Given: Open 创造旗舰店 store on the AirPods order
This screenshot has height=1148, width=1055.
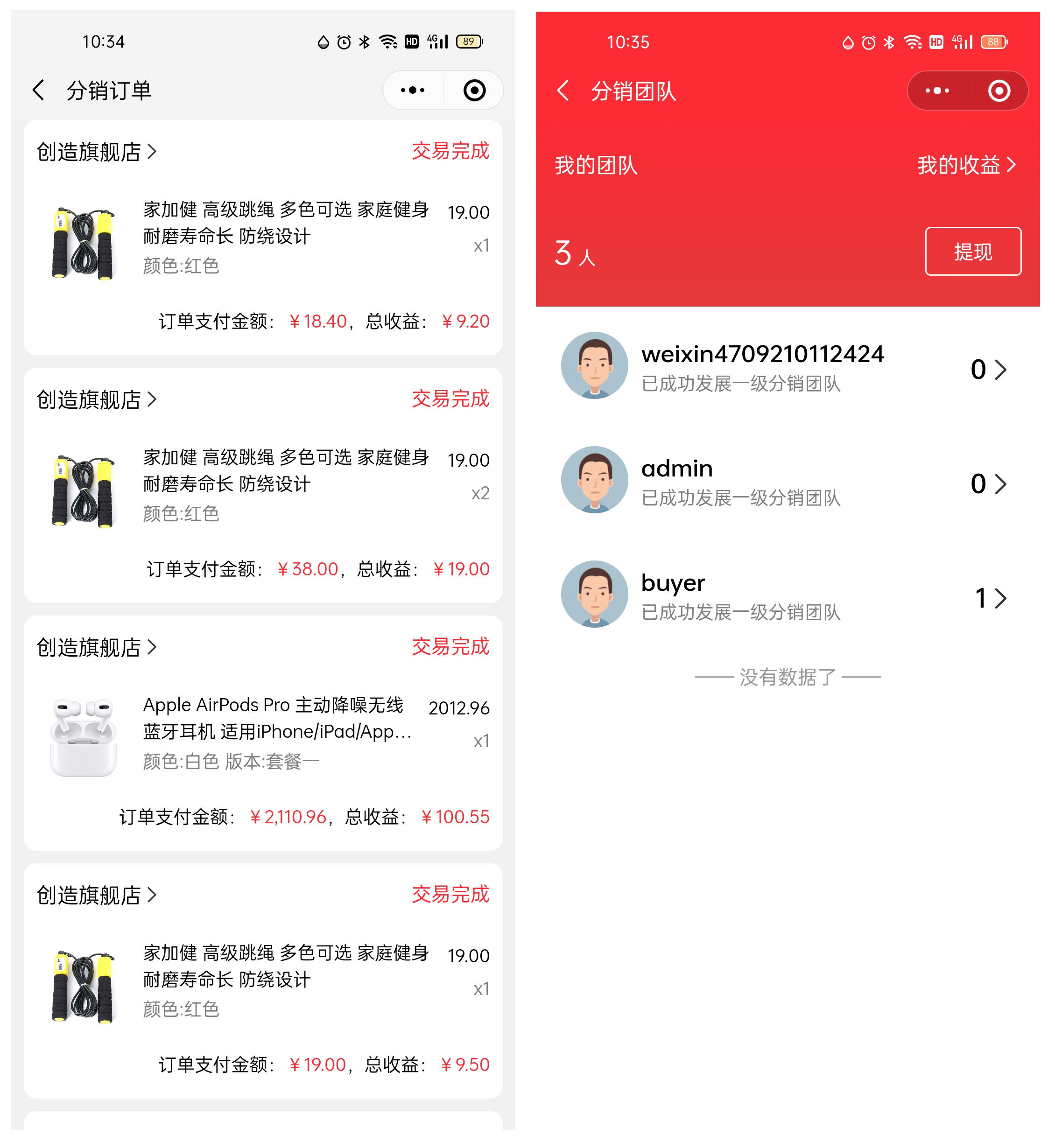Looking at the screenshot, I should (96, 647).
